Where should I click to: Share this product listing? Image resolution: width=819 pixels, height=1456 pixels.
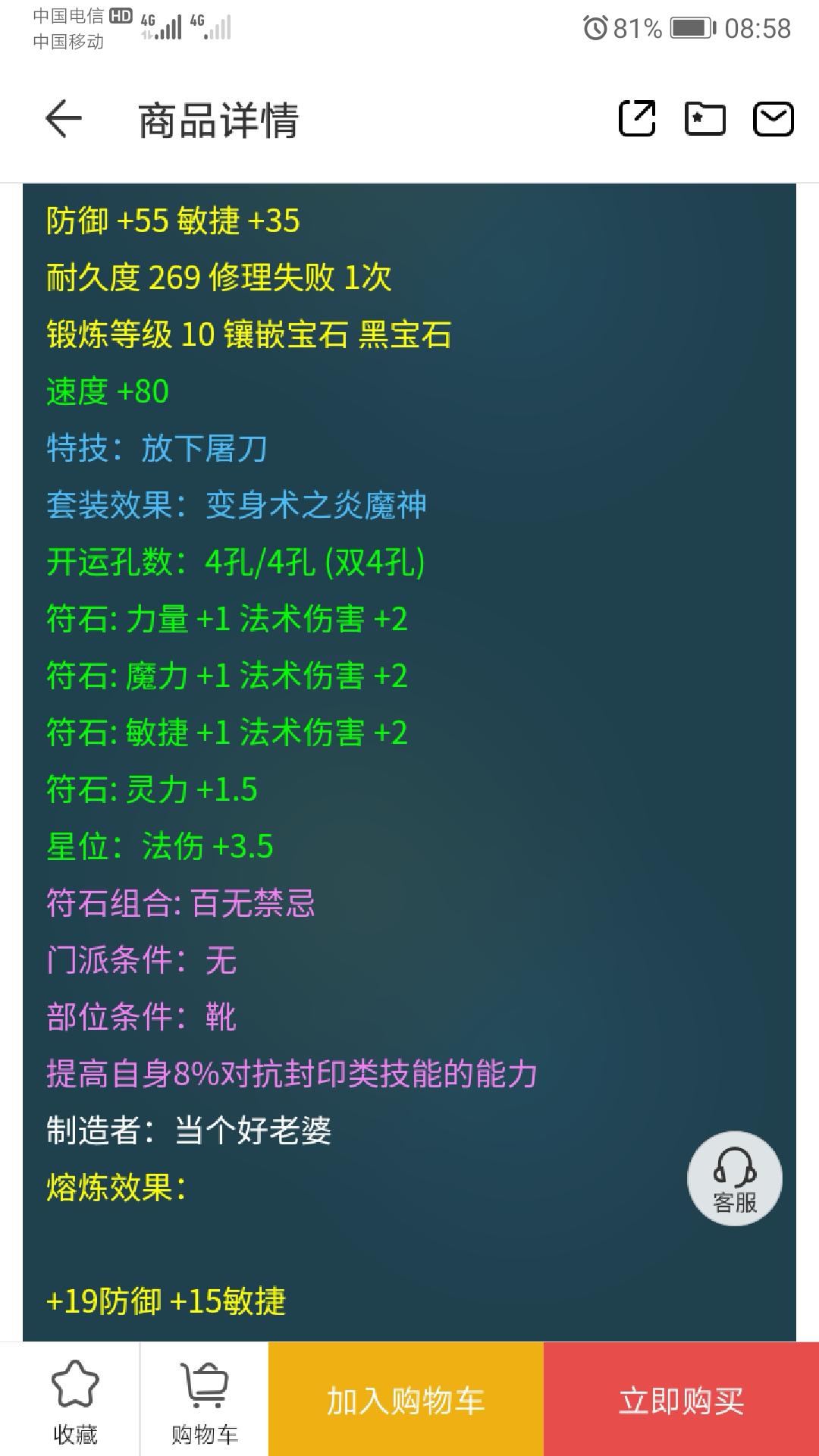(637, 119)
